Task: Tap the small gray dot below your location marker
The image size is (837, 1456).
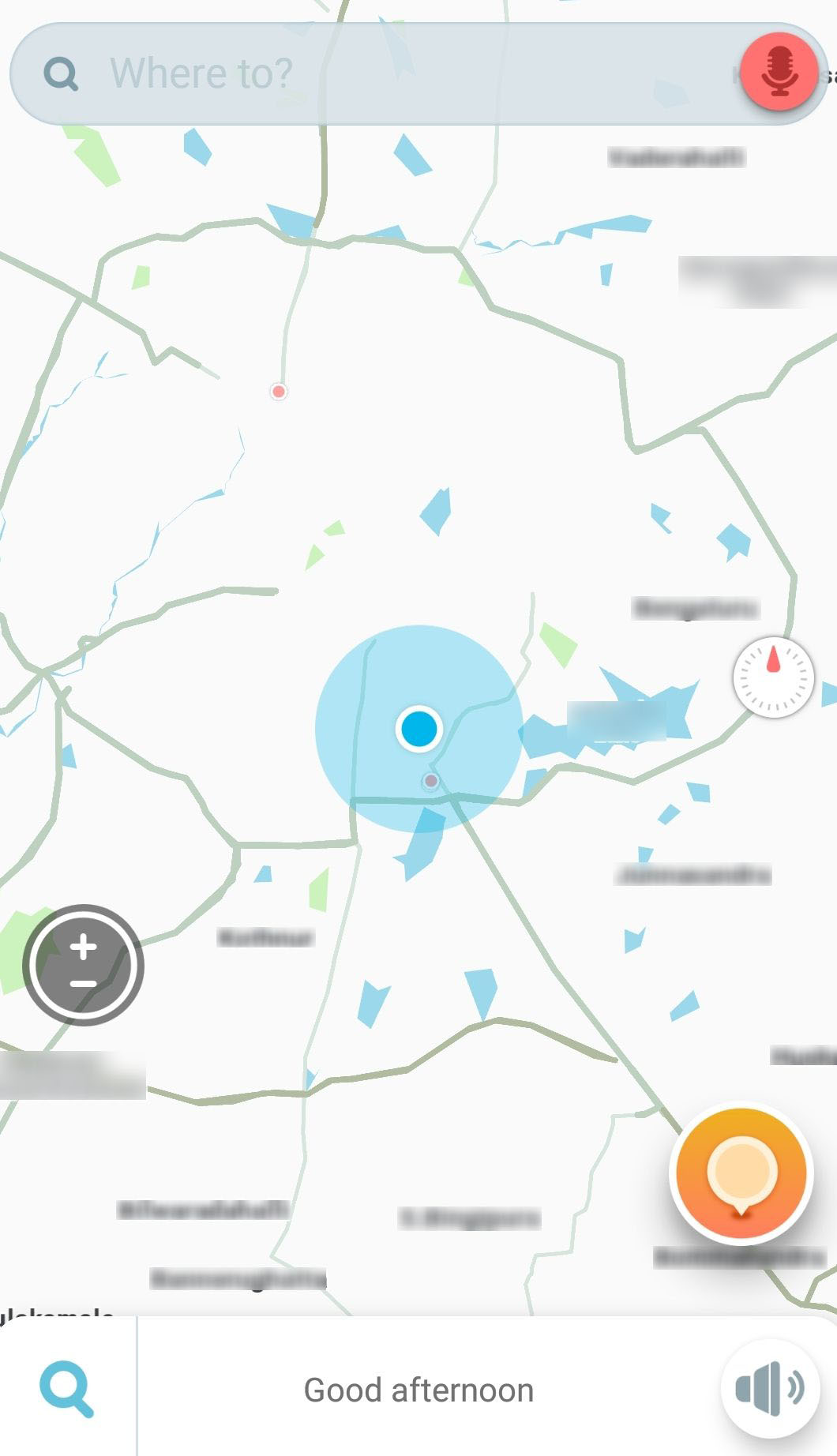Action: (x=430, y=782)
